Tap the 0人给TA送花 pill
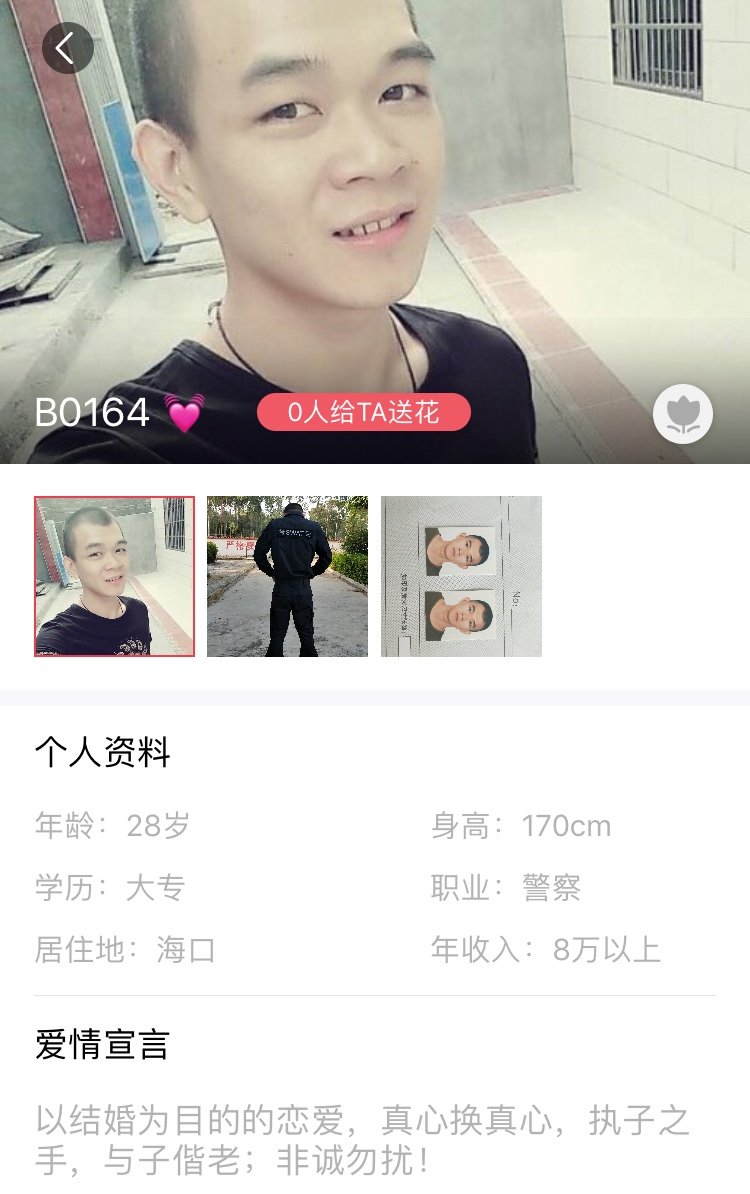 [363, 412]
